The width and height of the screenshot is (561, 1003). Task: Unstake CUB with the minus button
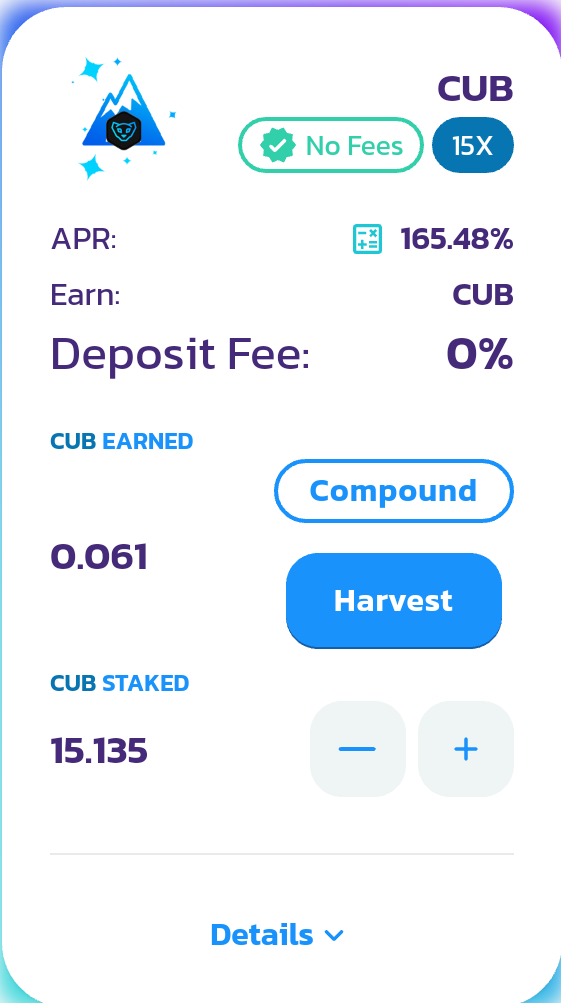(358, 749)
